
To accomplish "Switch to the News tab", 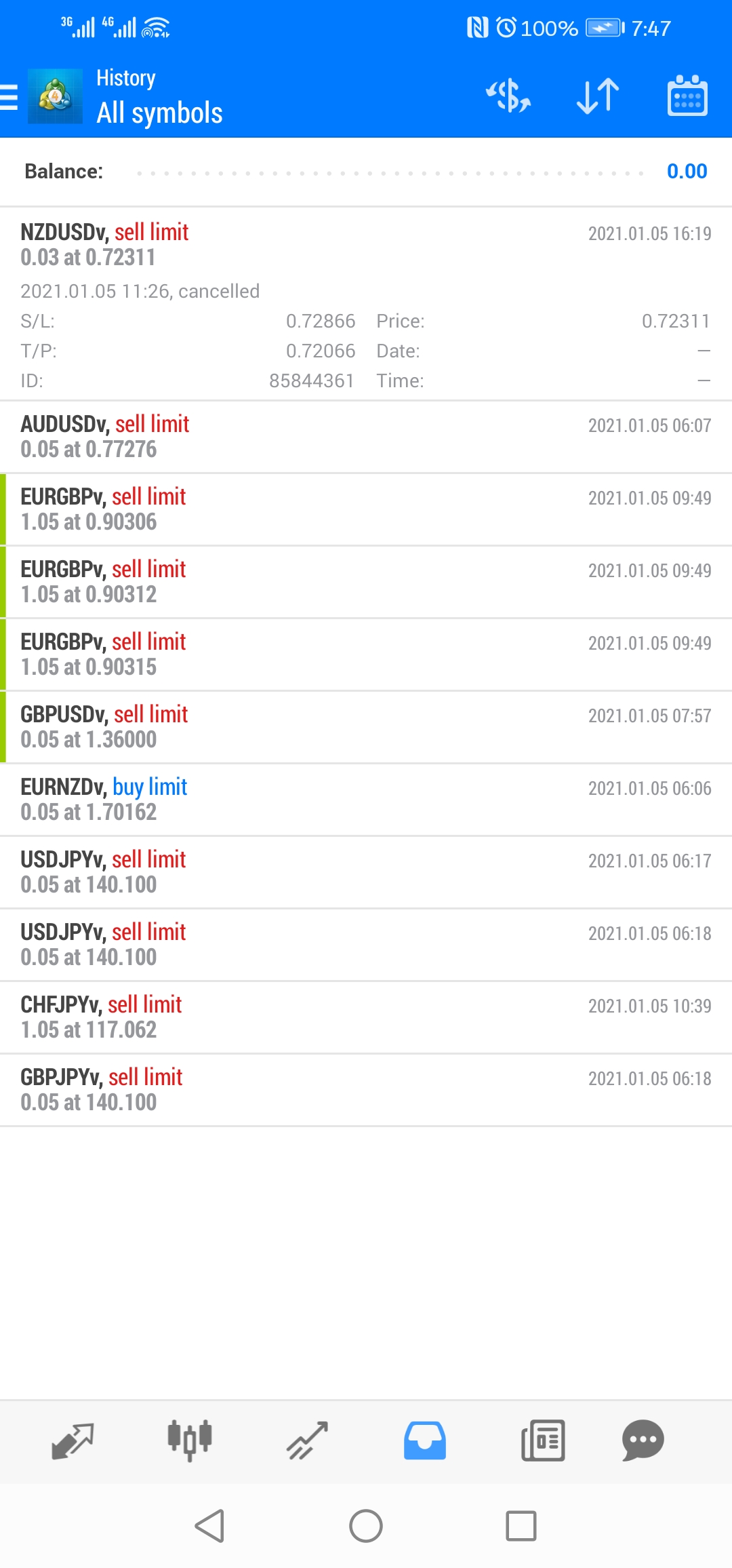I will pos(543,1440).
